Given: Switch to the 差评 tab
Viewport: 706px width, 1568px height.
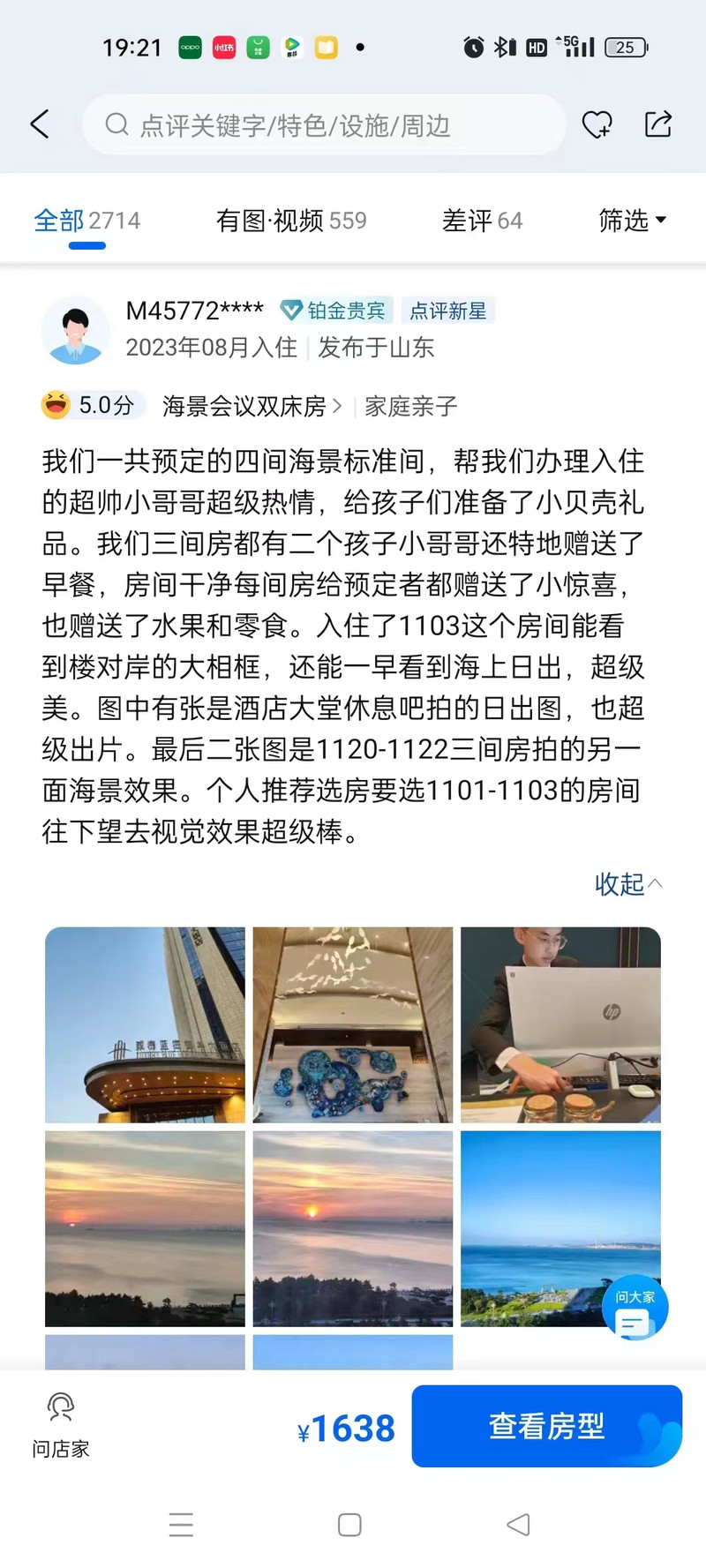Looking at the screenshot, I should coord(482,221).
